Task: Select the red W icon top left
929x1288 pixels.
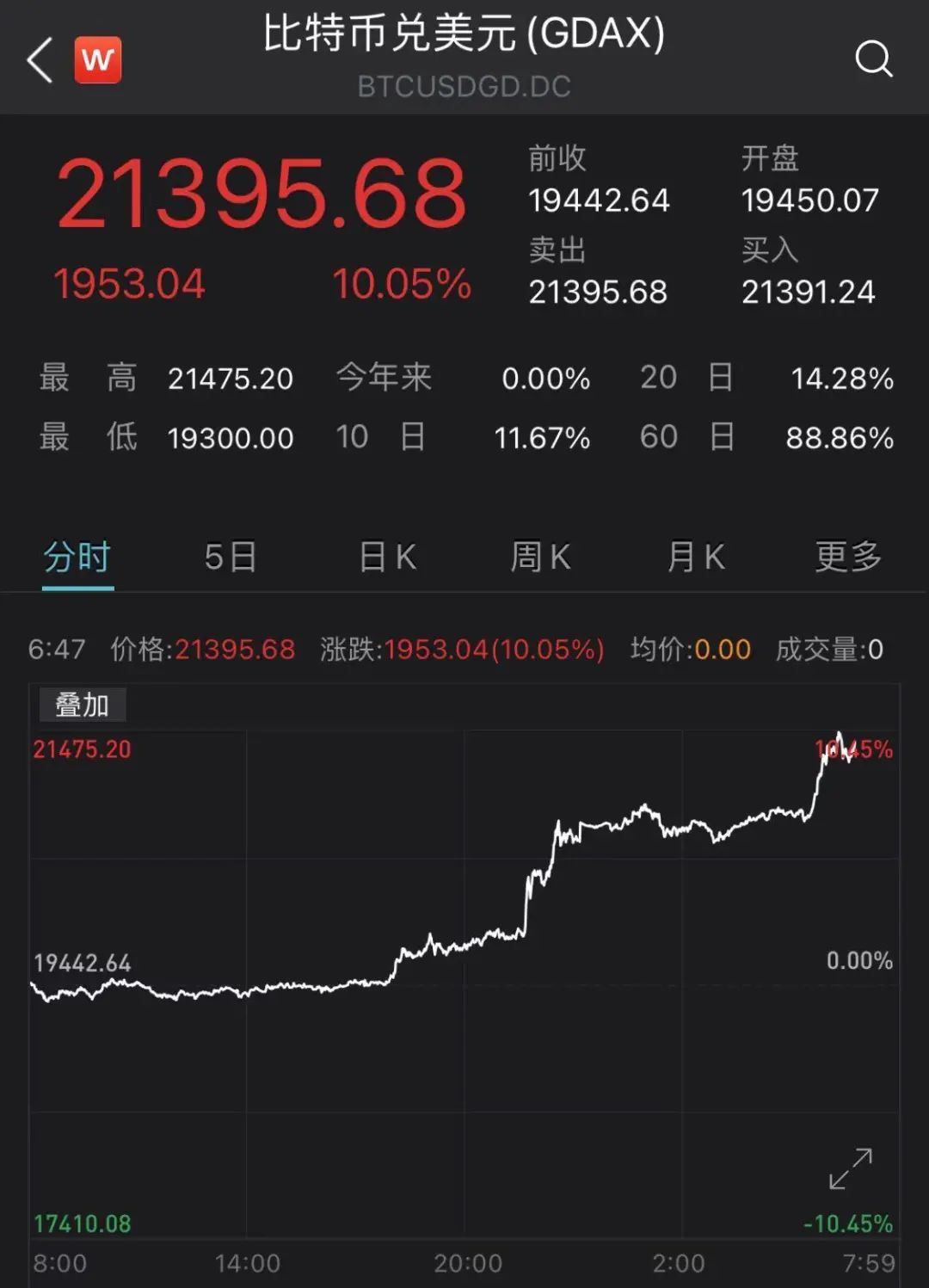Action: (97, 59)
